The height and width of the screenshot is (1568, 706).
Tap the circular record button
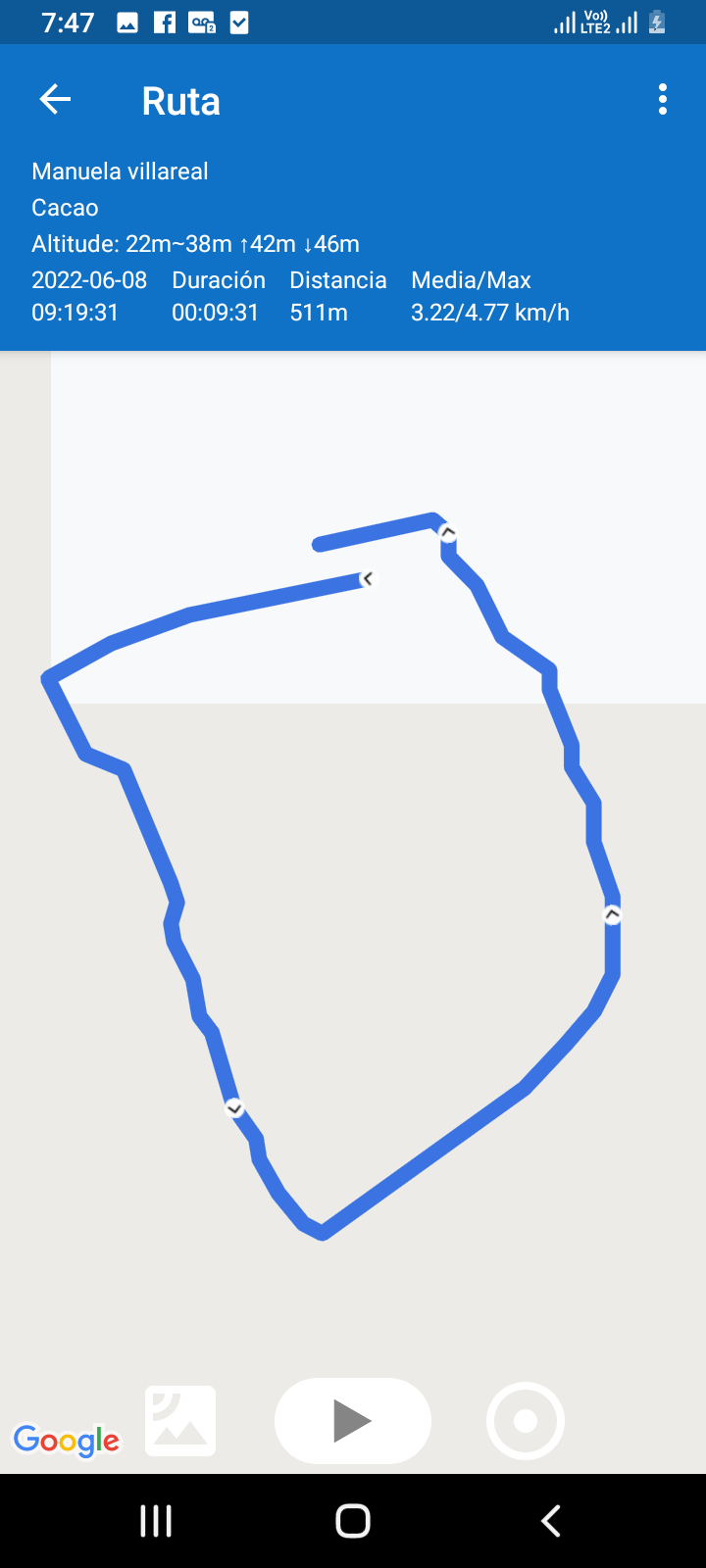point(526,1420)
